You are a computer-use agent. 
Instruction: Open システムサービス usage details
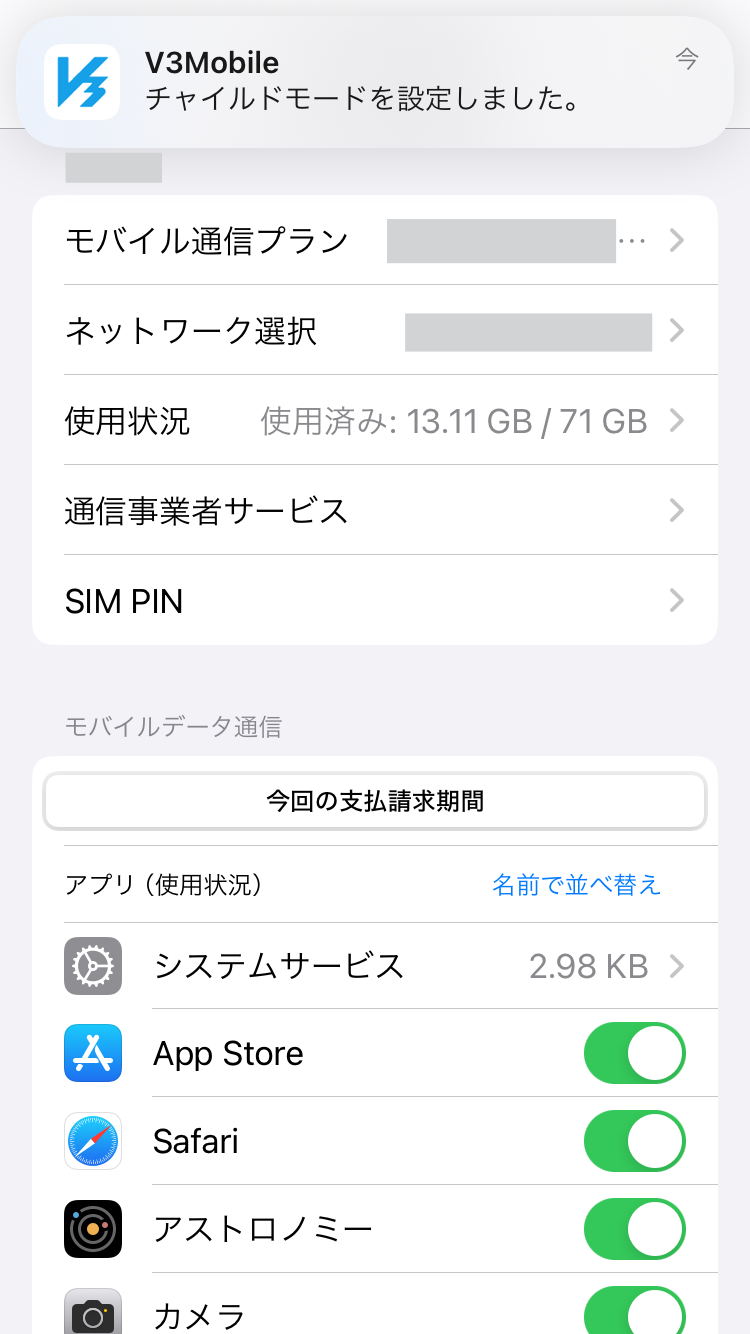375,966
